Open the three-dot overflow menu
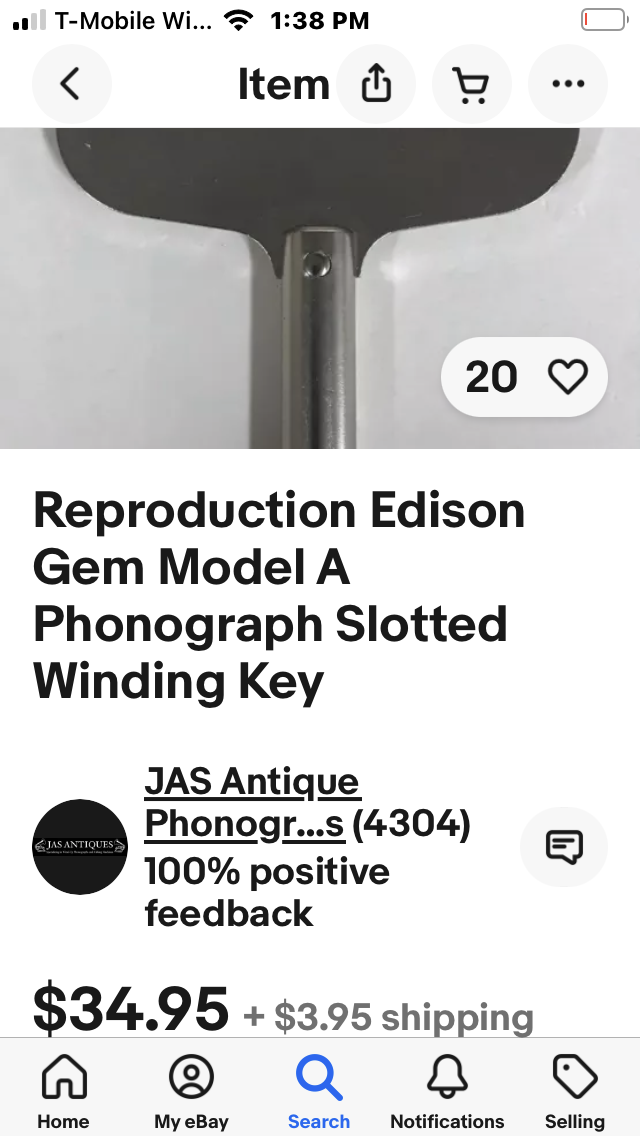Image resolution: width=640 pixels, height=1136 pixels. [x=567, y=85]
